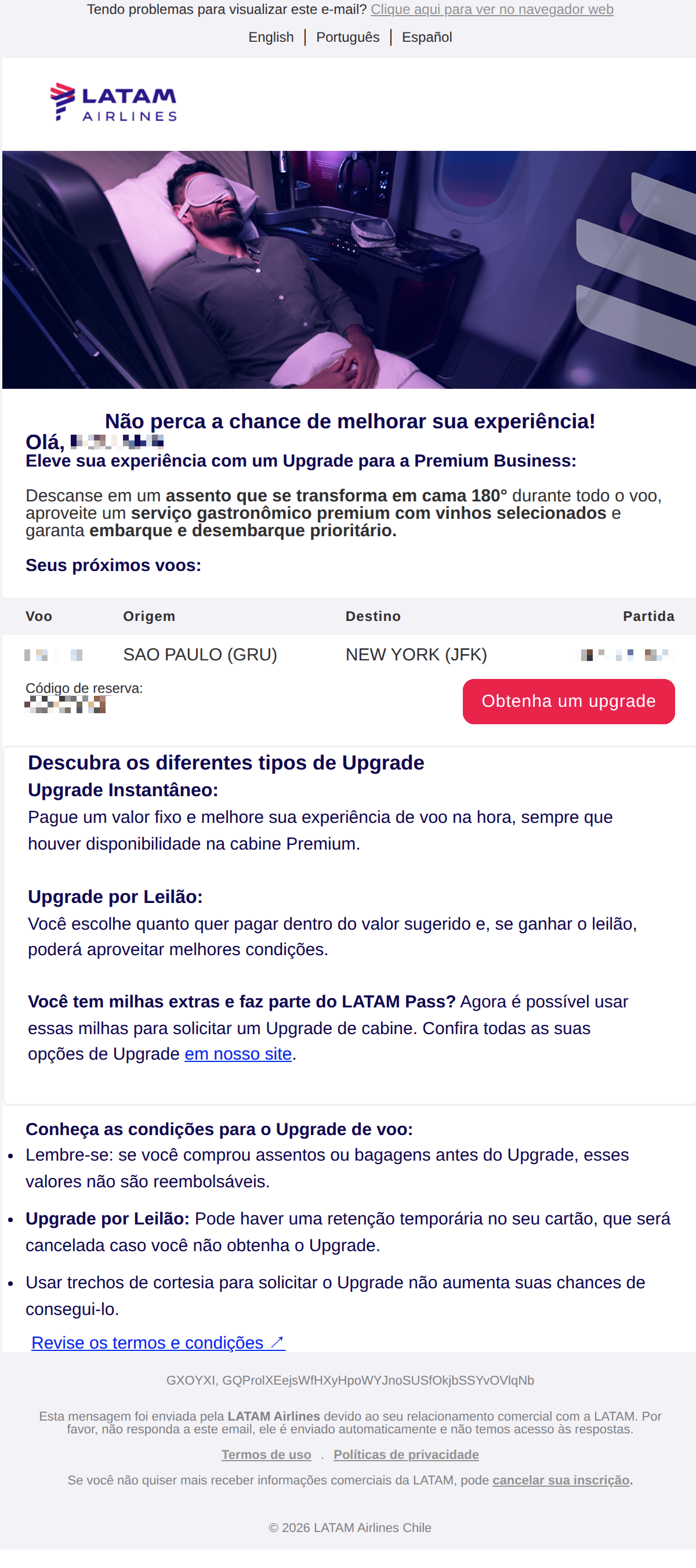Choose Español language option

(x=426, y=37)
